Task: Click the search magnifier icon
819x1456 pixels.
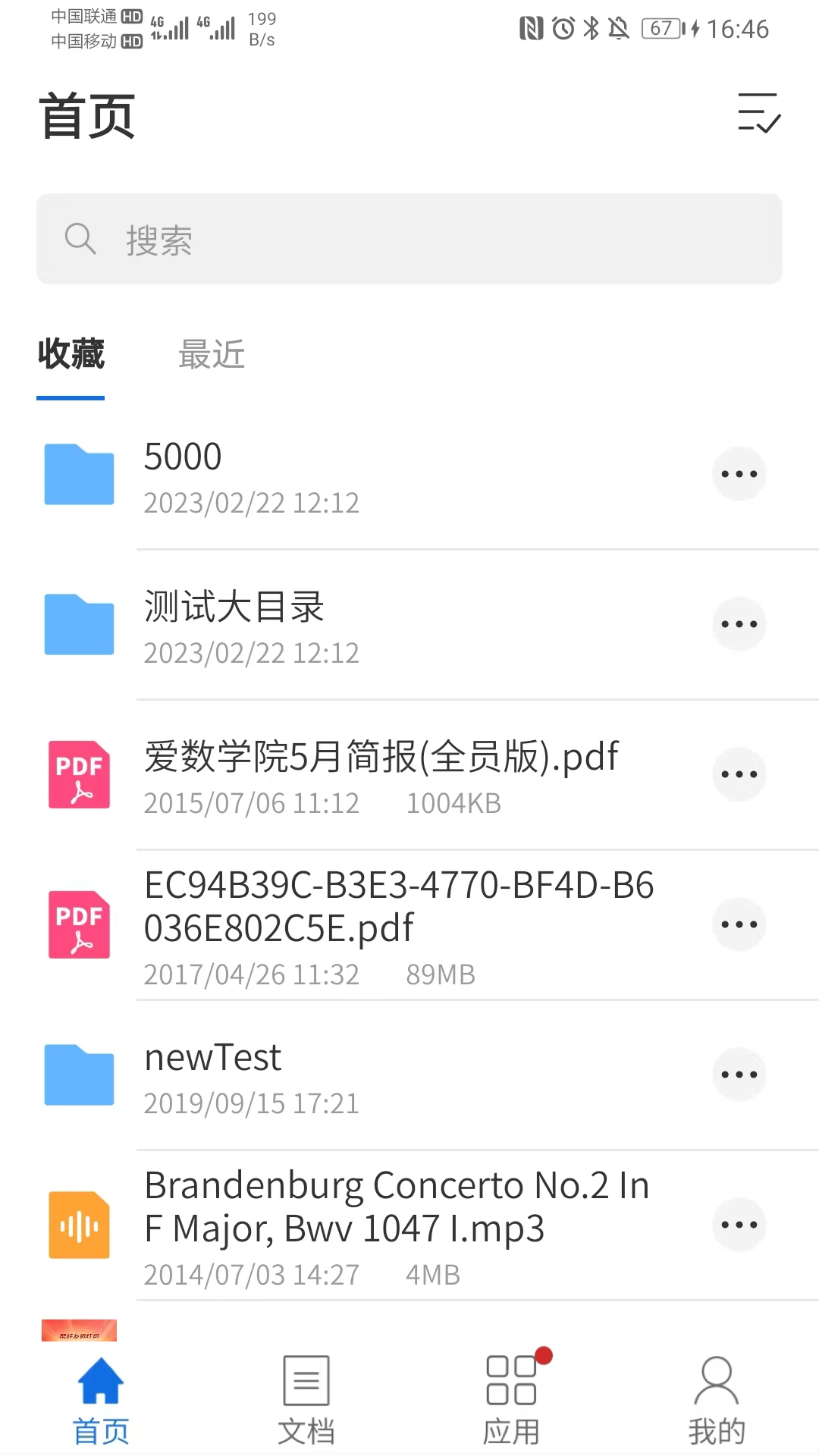Action: coord(79,238)
